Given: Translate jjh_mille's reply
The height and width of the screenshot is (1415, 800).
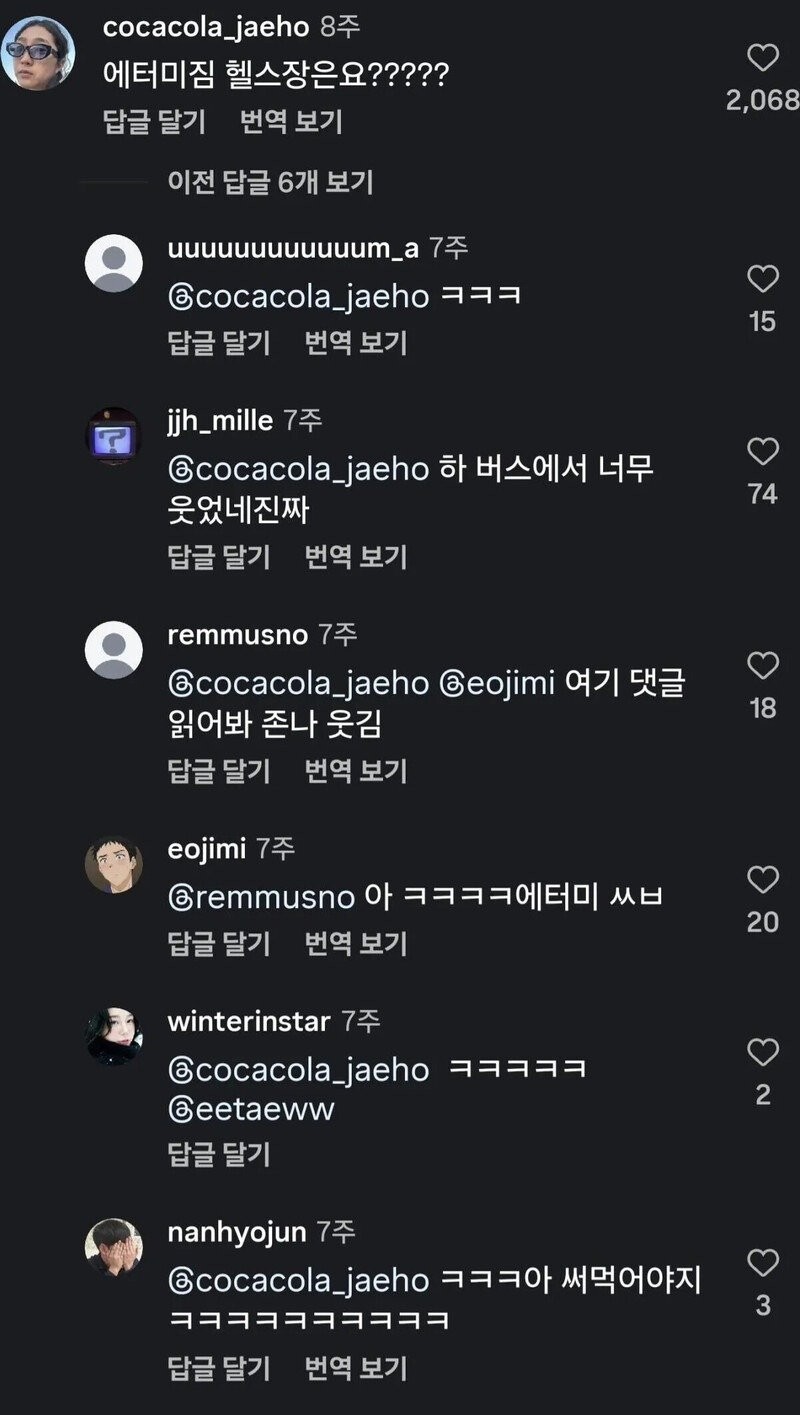Looking at the screenshot, I should pos(356,557).
